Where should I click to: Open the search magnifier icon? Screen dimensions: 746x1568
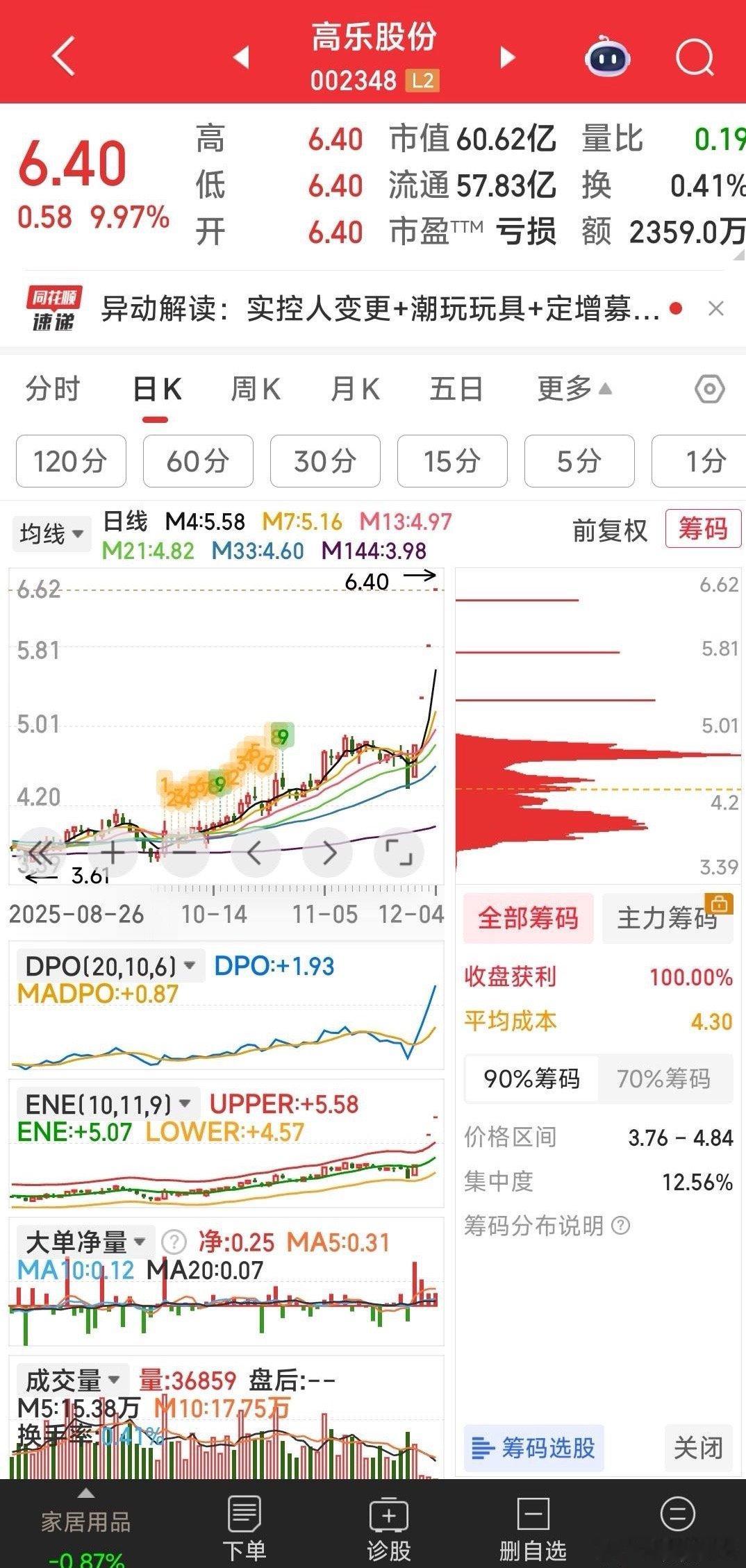coord(695,57)
